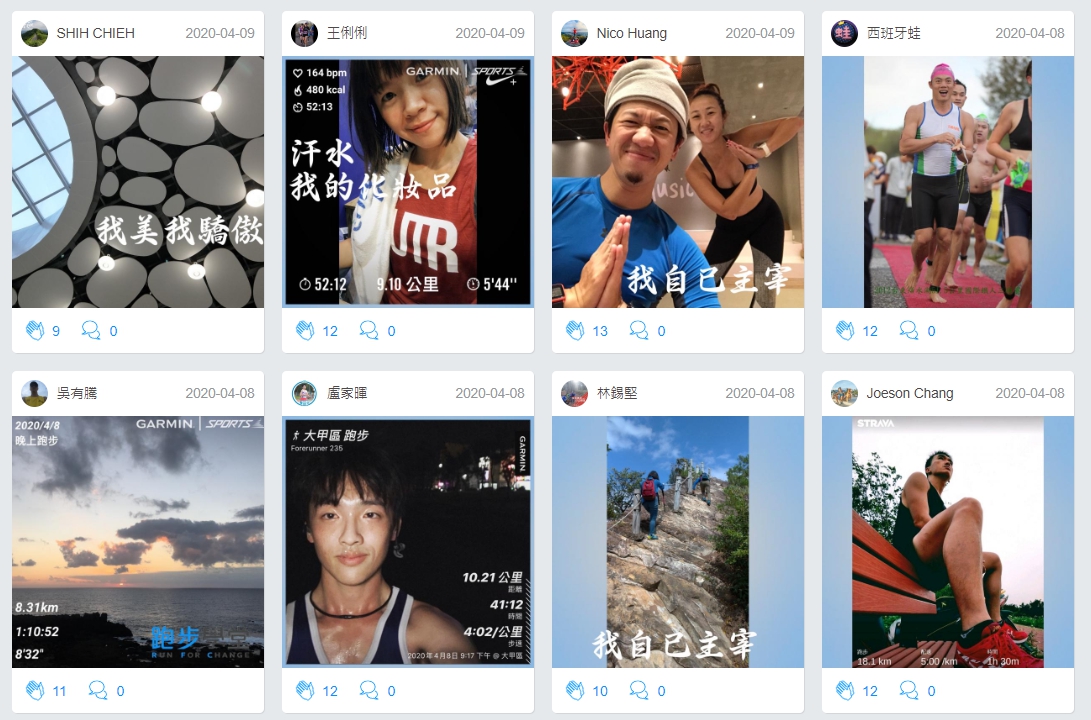Image resolution: width=1091 pixels, height=720 pixels.
Task: Open 林錫堅's hiking photo post
Action: tap(678, 541)
